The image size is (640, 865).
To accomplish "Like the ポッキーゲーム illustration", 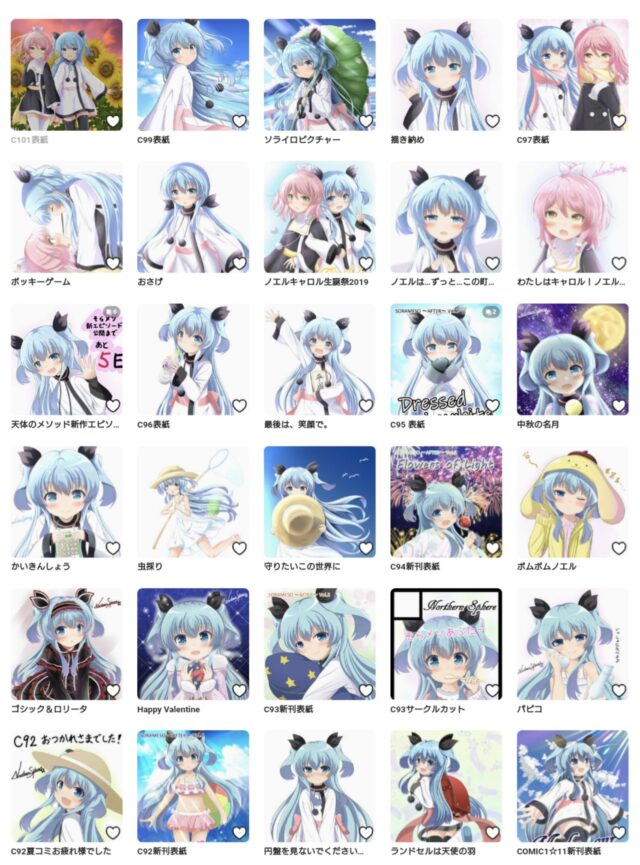I will (113, 263).
